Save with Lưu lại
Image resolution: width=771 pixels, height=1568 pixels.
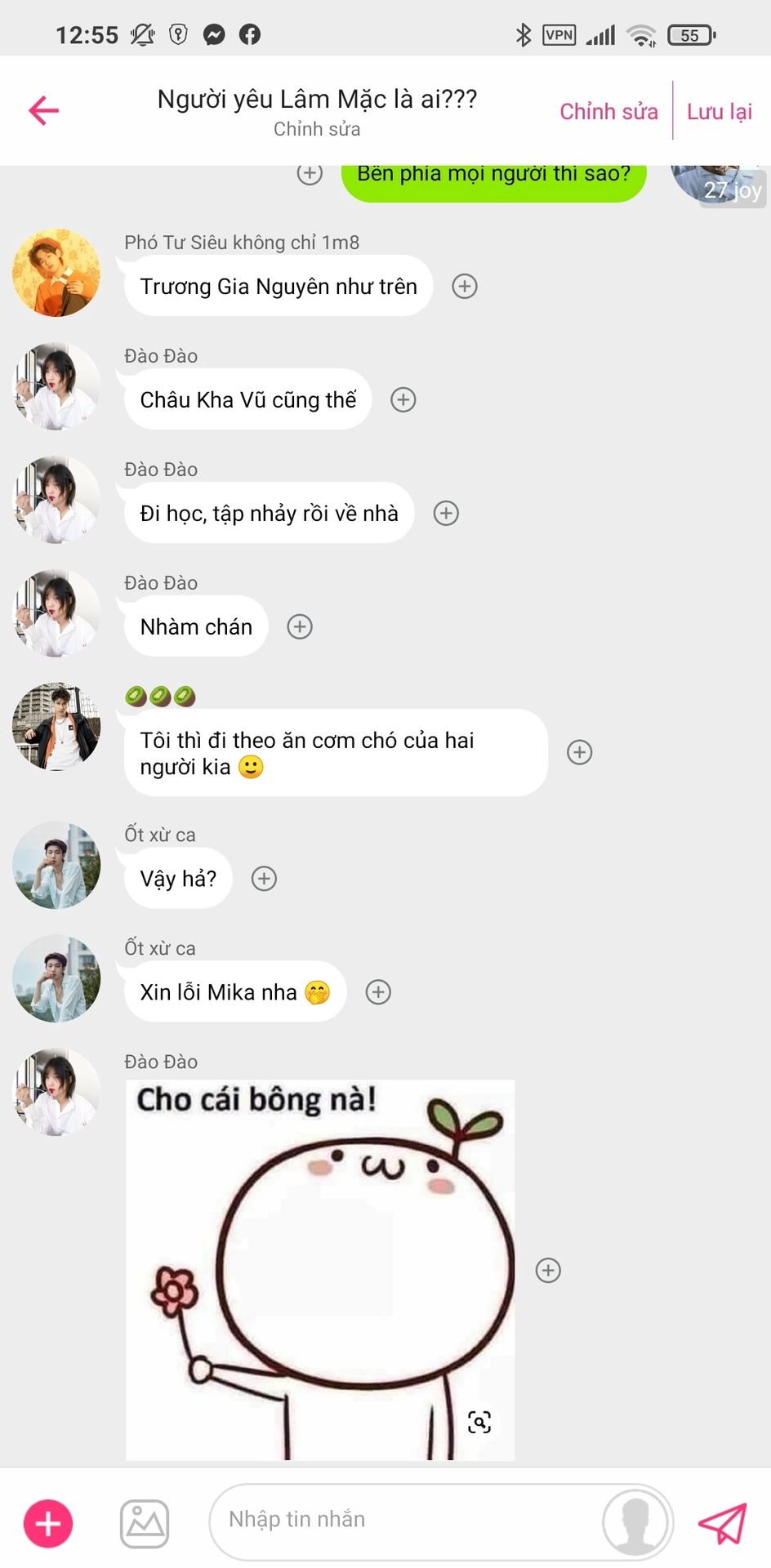pyautogui.click(x=719, y=111)
